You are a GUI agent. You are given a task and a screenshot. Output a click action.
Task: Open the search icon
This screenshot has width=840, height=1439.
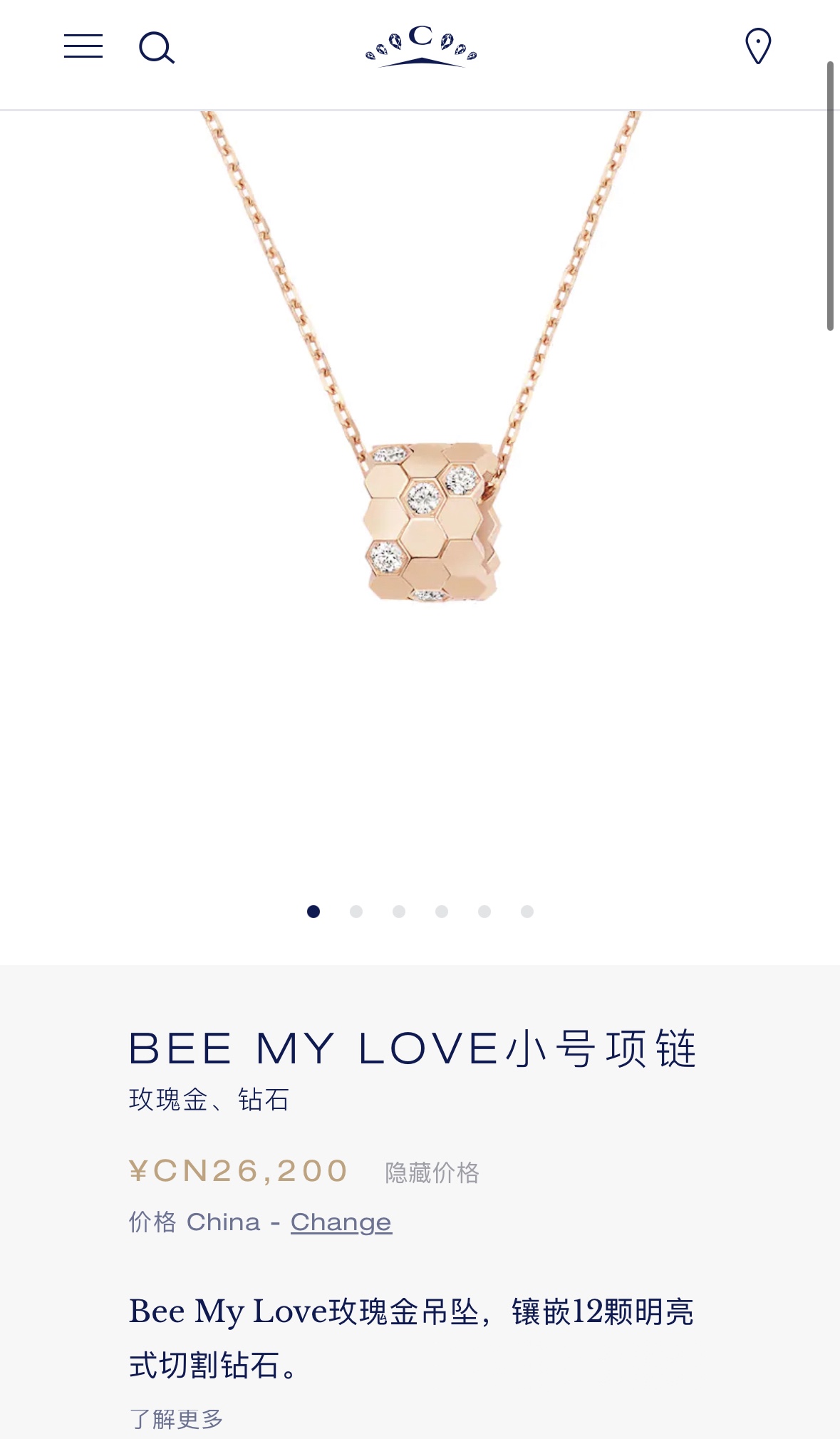coord(156,48)
